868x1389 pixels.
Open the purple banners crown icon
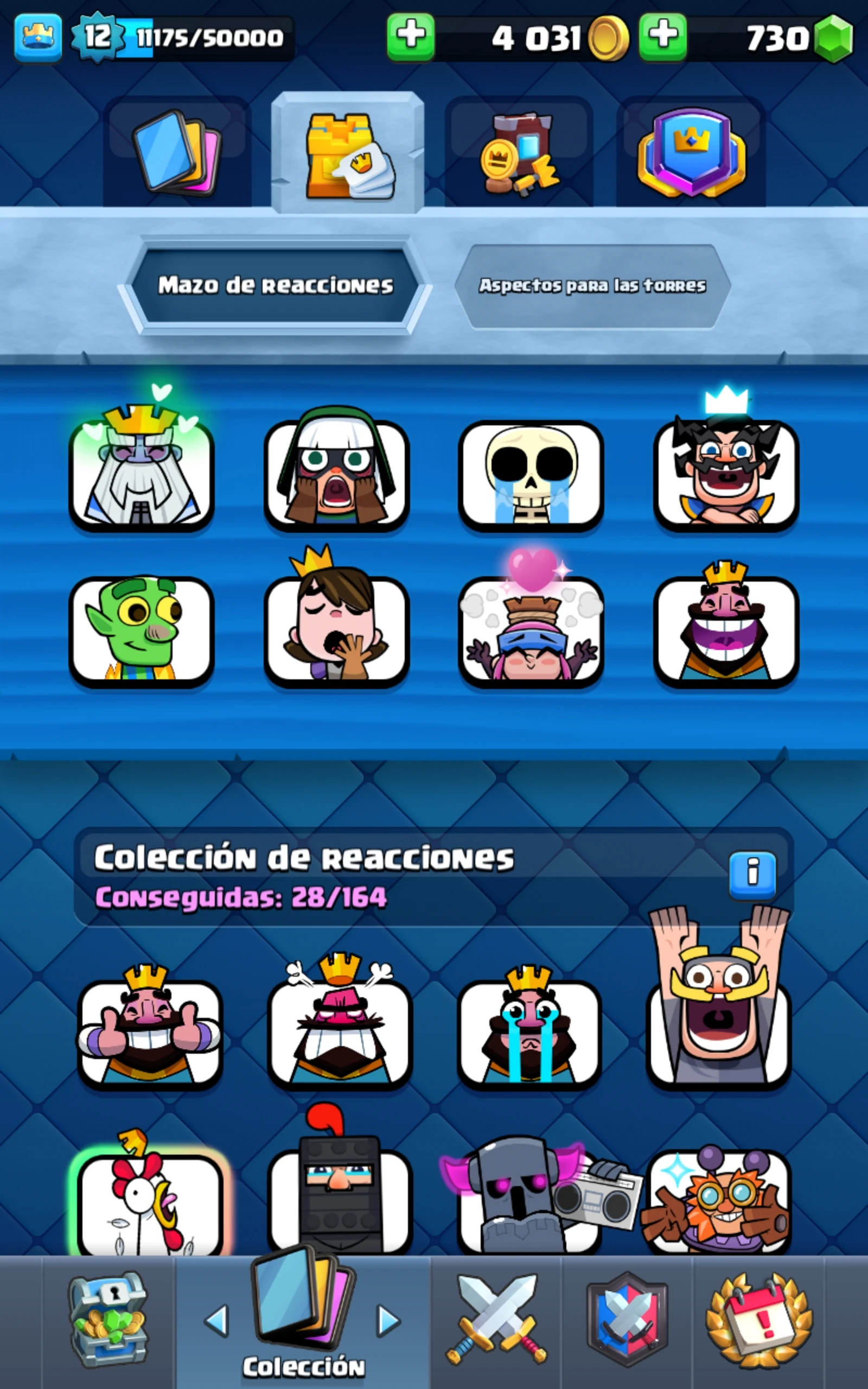[688, 152]
